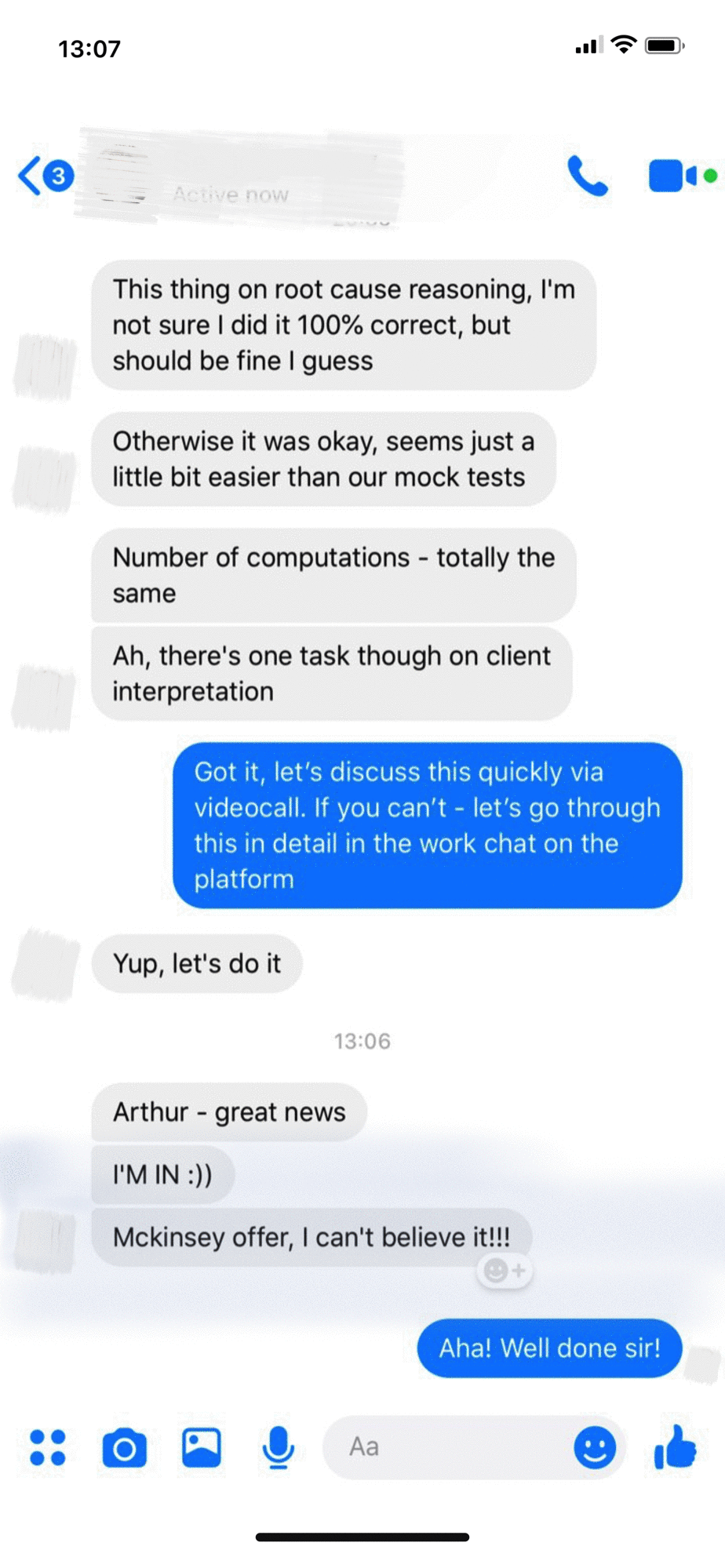Go back to the chats list
Image resolution: width=725 pixels, height=1568 pixels.
pyautogui.click(x=31, y=176)
